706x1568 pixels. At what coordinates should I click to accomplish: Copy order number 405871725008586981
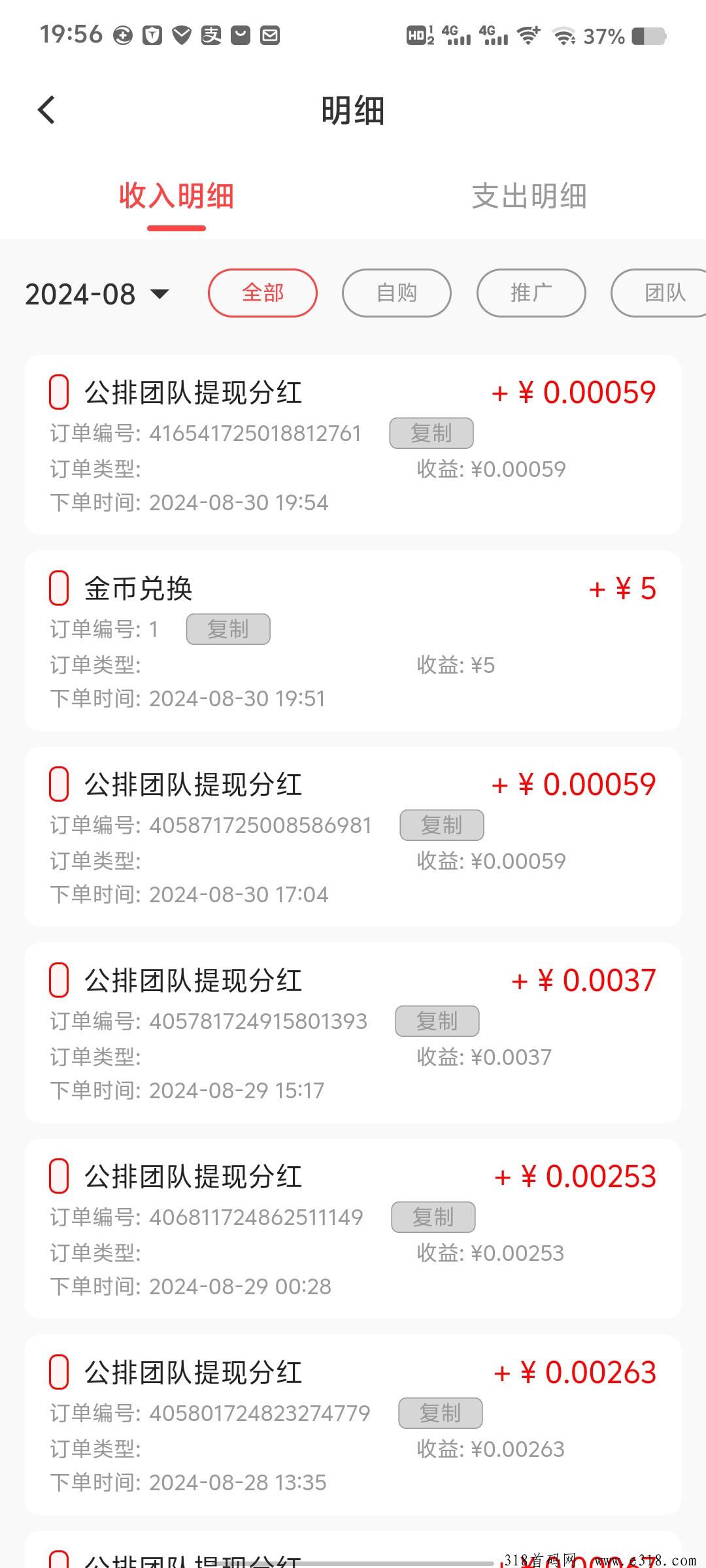pyautogui.click(x=442, y=825)
